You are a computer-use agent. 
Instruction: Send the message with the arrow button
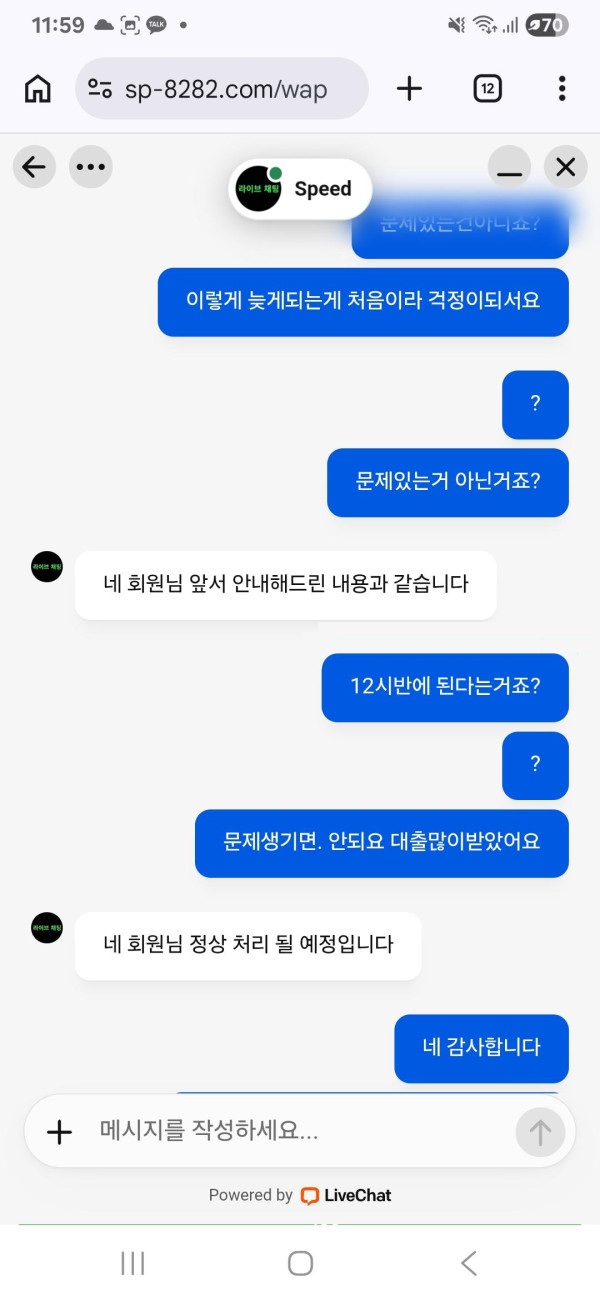tap(540, 1132)
